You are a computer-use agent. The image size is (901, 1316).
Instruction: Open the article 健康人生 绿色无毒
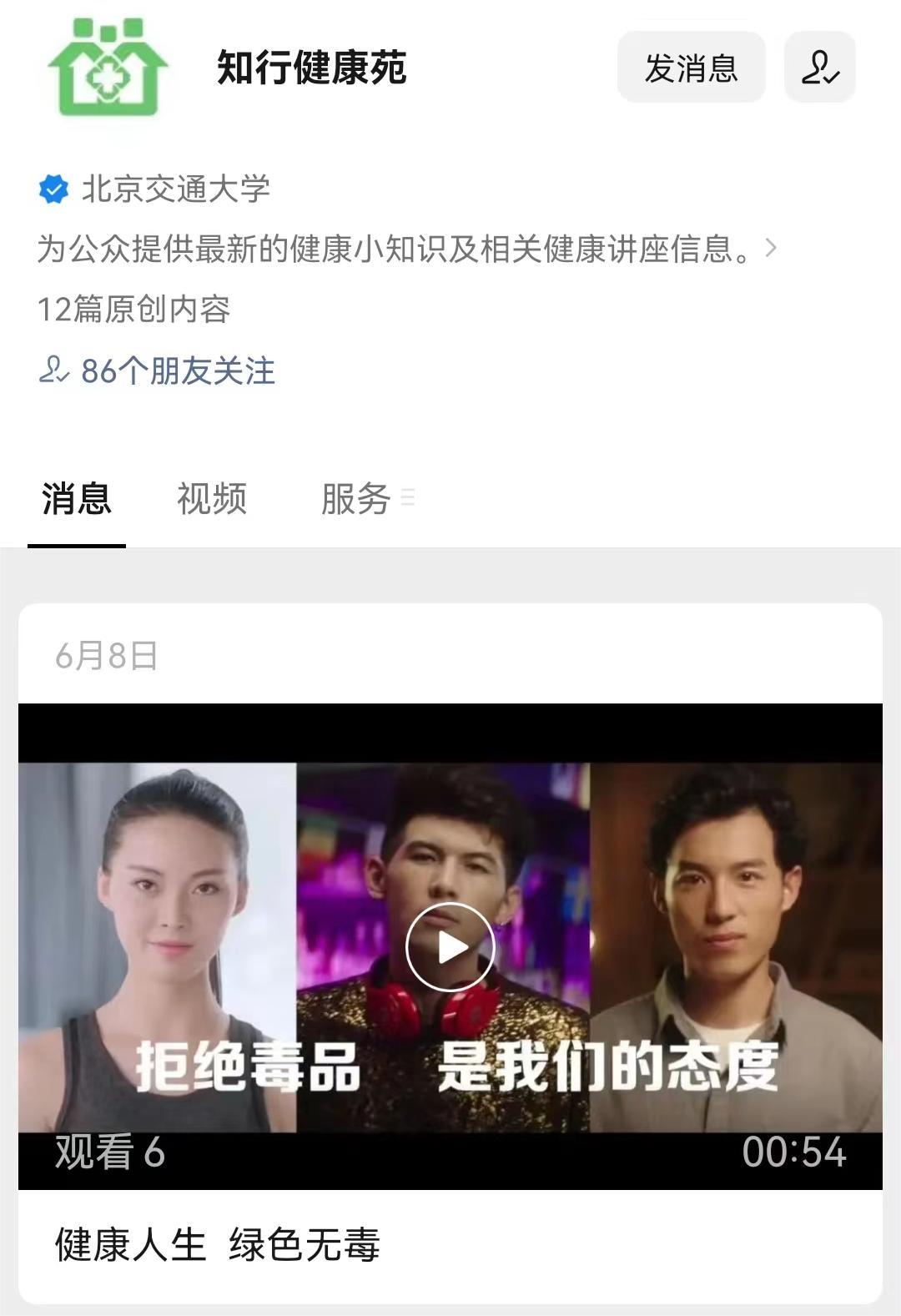pos(217,1244)
